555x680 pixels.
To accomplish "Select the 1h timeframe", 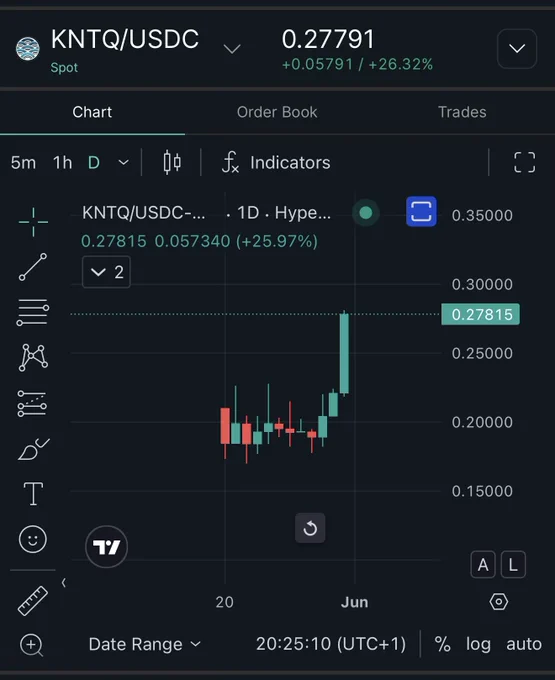I will [63, 163].
